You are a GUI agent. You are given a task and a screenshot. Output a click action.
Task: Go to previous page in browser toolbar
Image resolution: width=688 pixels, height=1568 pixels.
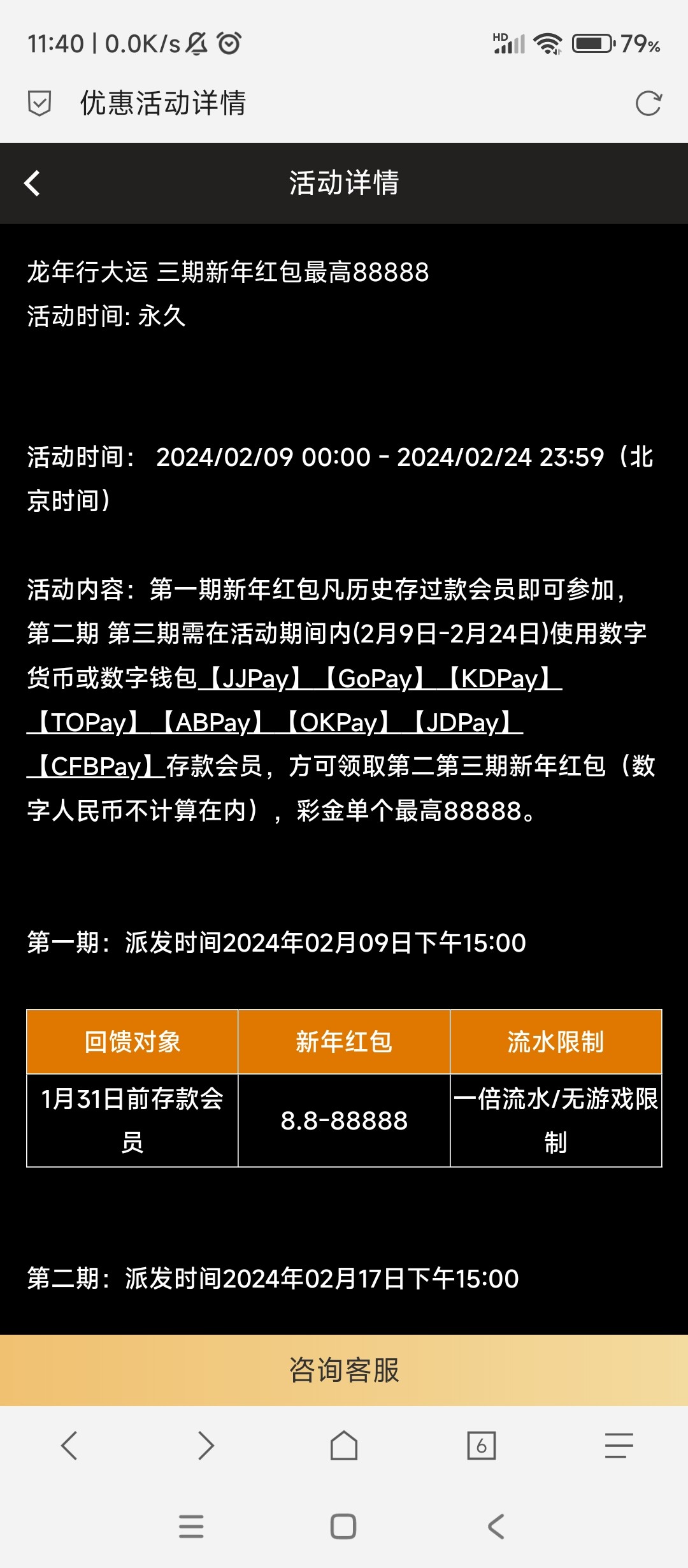coord(69,1446)
